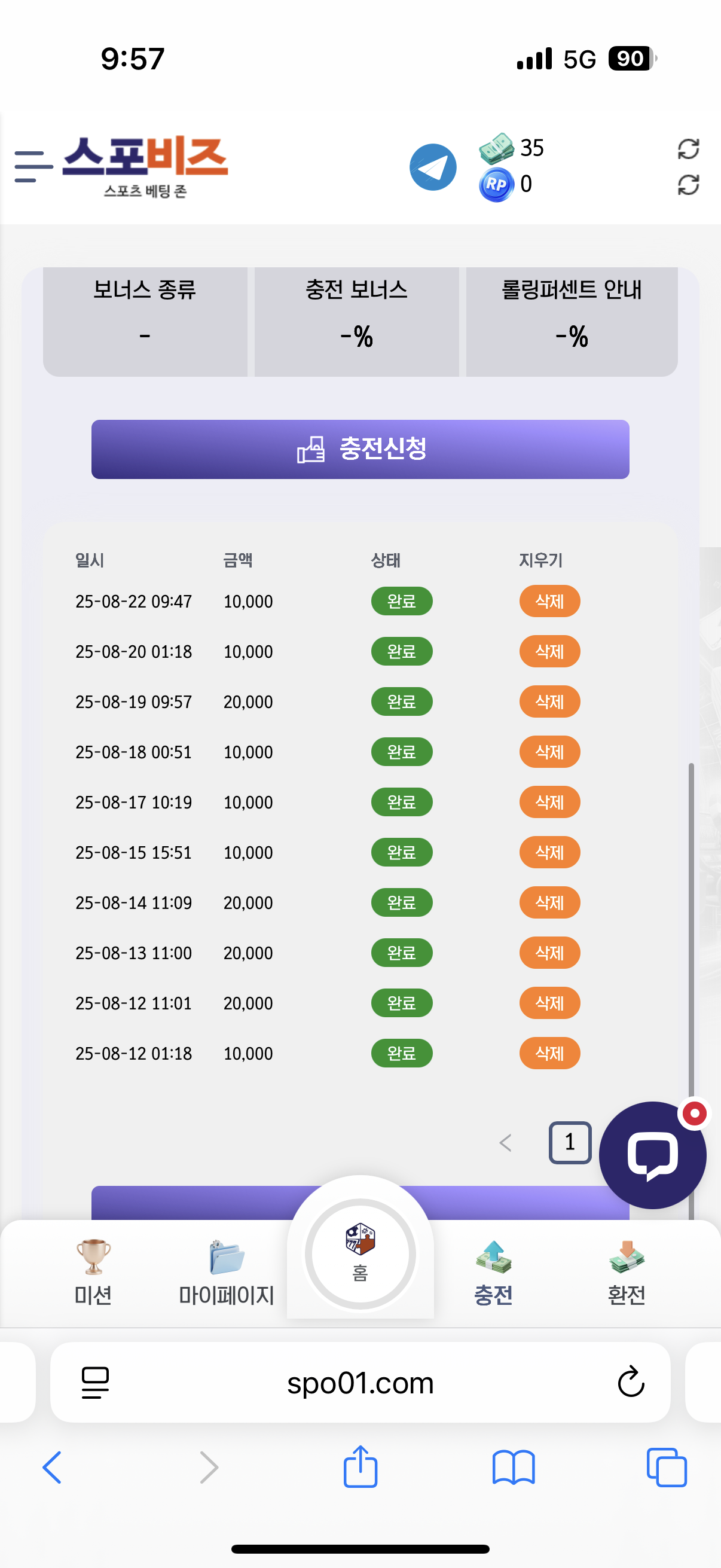Delete the 25-08-20 01:18 record
721x1568 pixels.
(x=549, y=652)
